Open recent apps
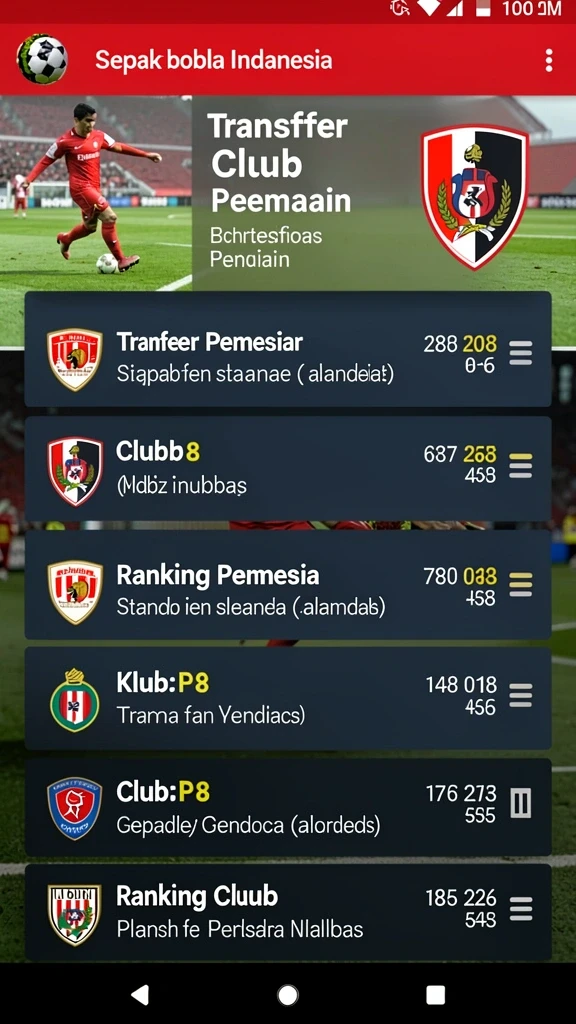Viewport: 576px width, 1024px height. [436, 995]
